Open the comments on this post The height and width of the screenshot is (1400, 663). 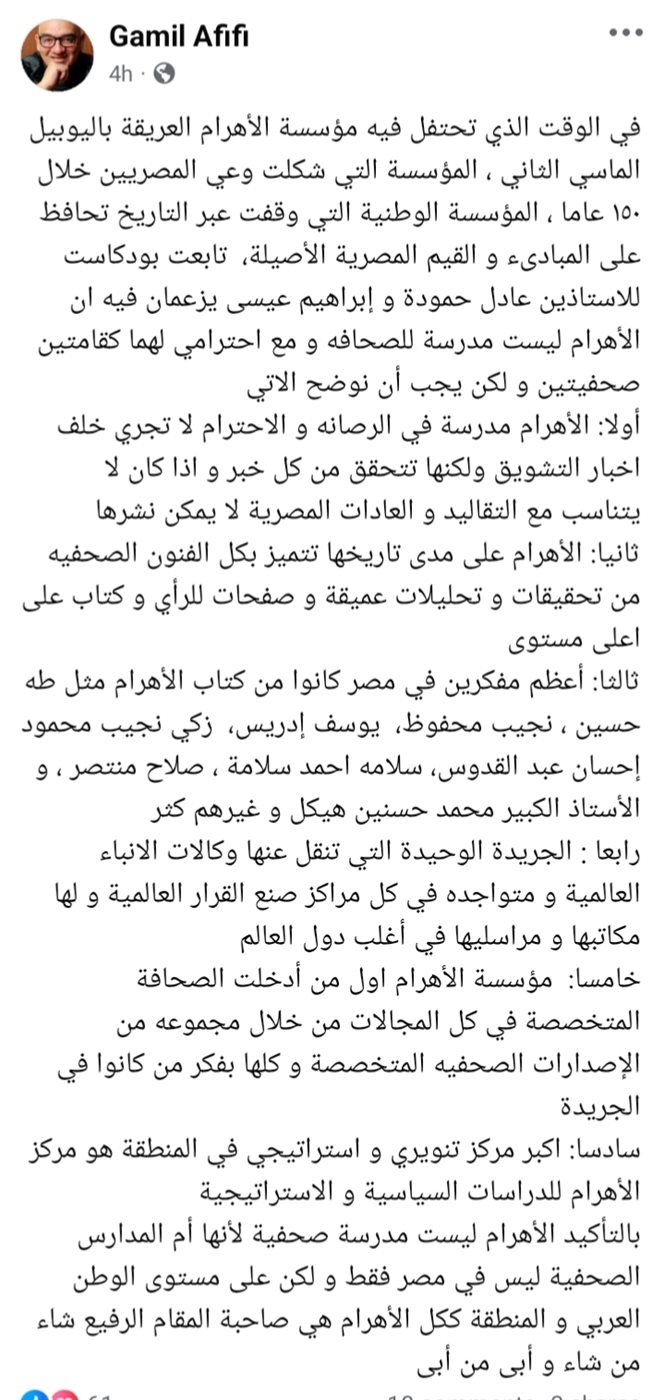click(461, 1394)
